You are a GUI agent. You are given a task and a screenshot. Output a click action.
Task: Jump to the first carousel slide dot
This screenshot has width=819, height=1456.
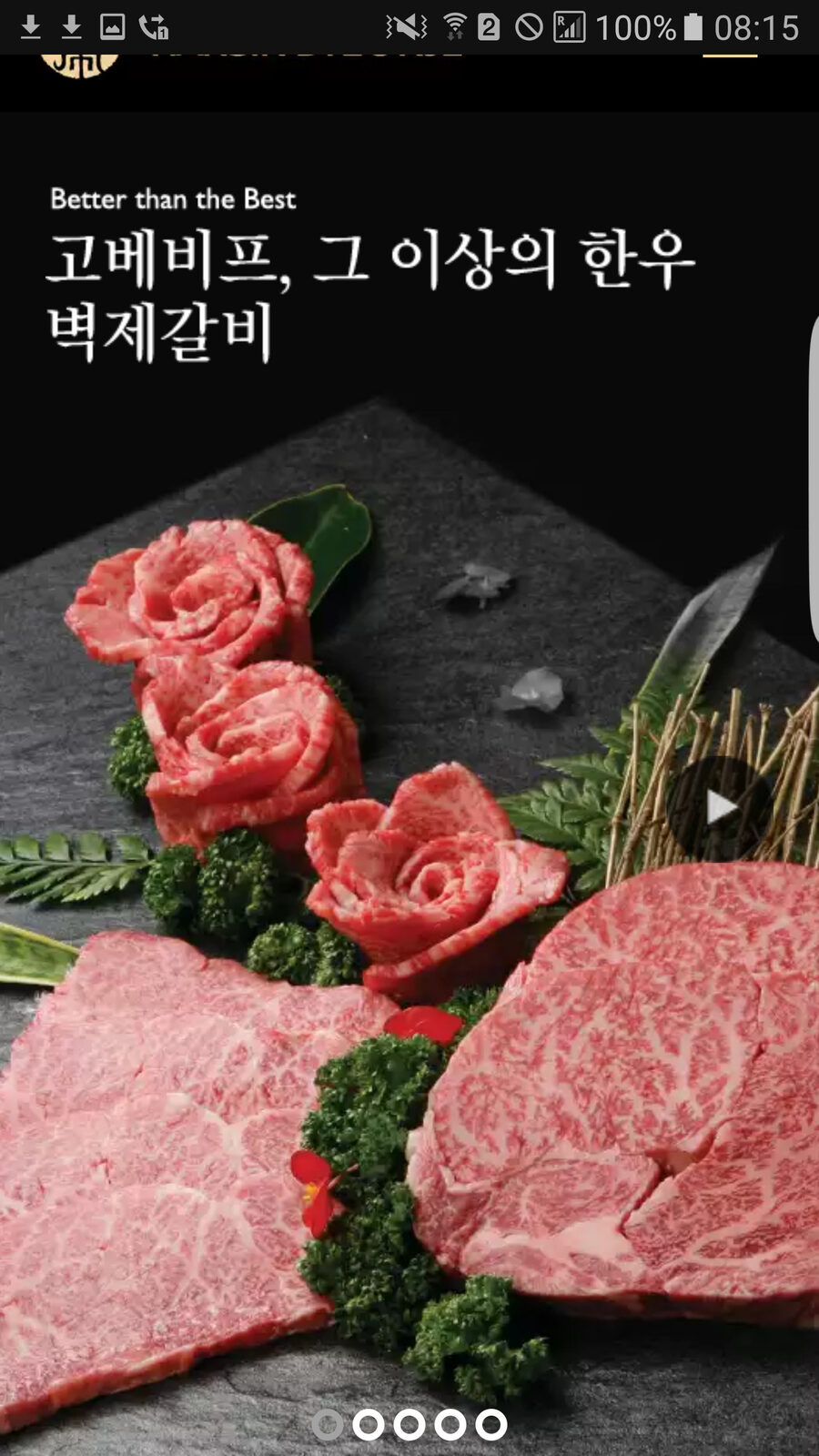pos(328,1424)
